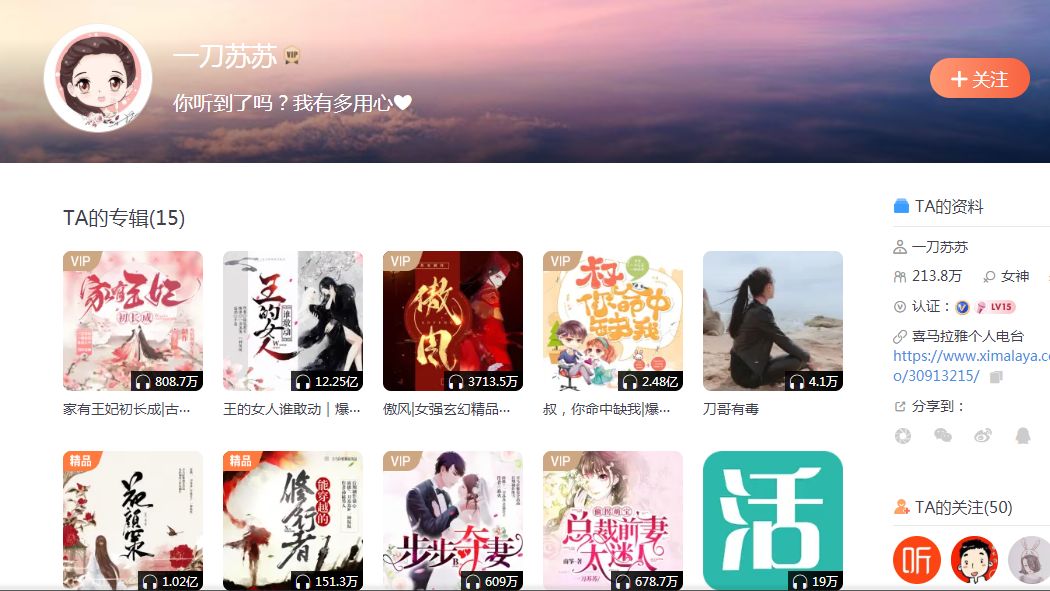Copy the personal radio link
Image resolution: width=1050 pixels, height=591 pixels.
click(996, 377)
